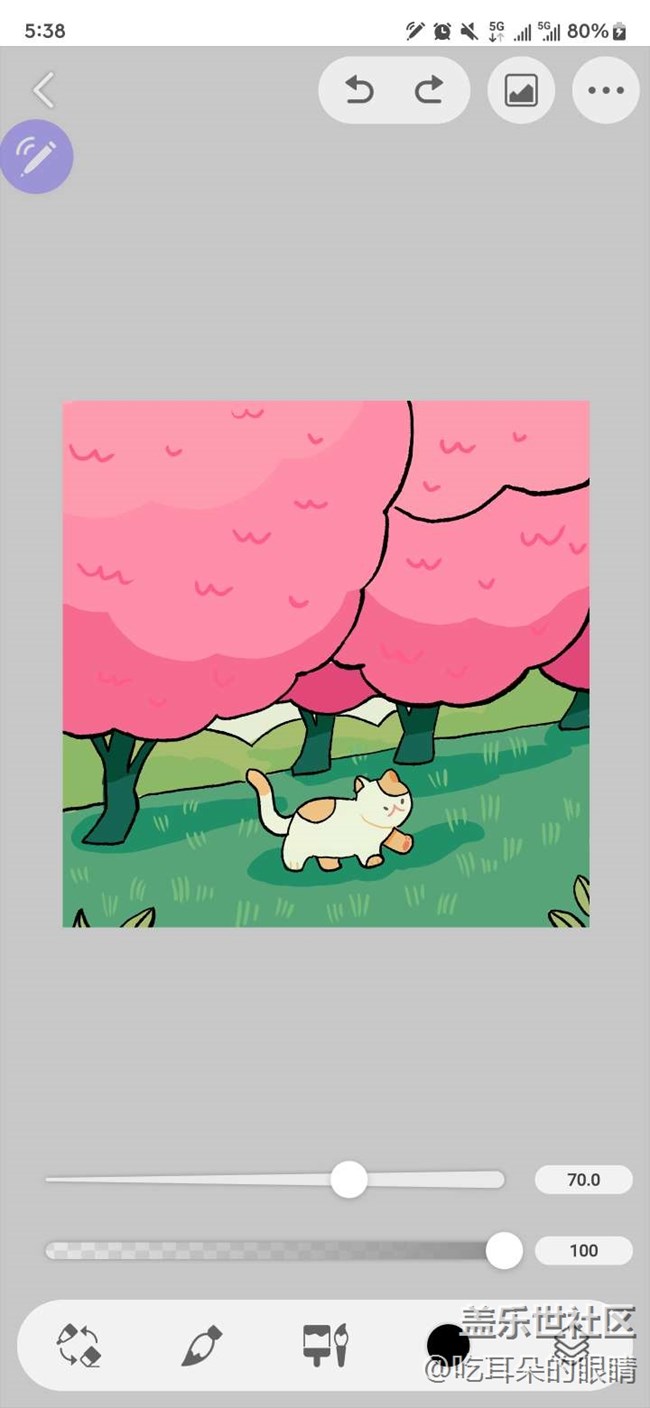This screenshot has width=650, height=1408.
Task: Open the brush settings tool
Action: coord(325,1345)
